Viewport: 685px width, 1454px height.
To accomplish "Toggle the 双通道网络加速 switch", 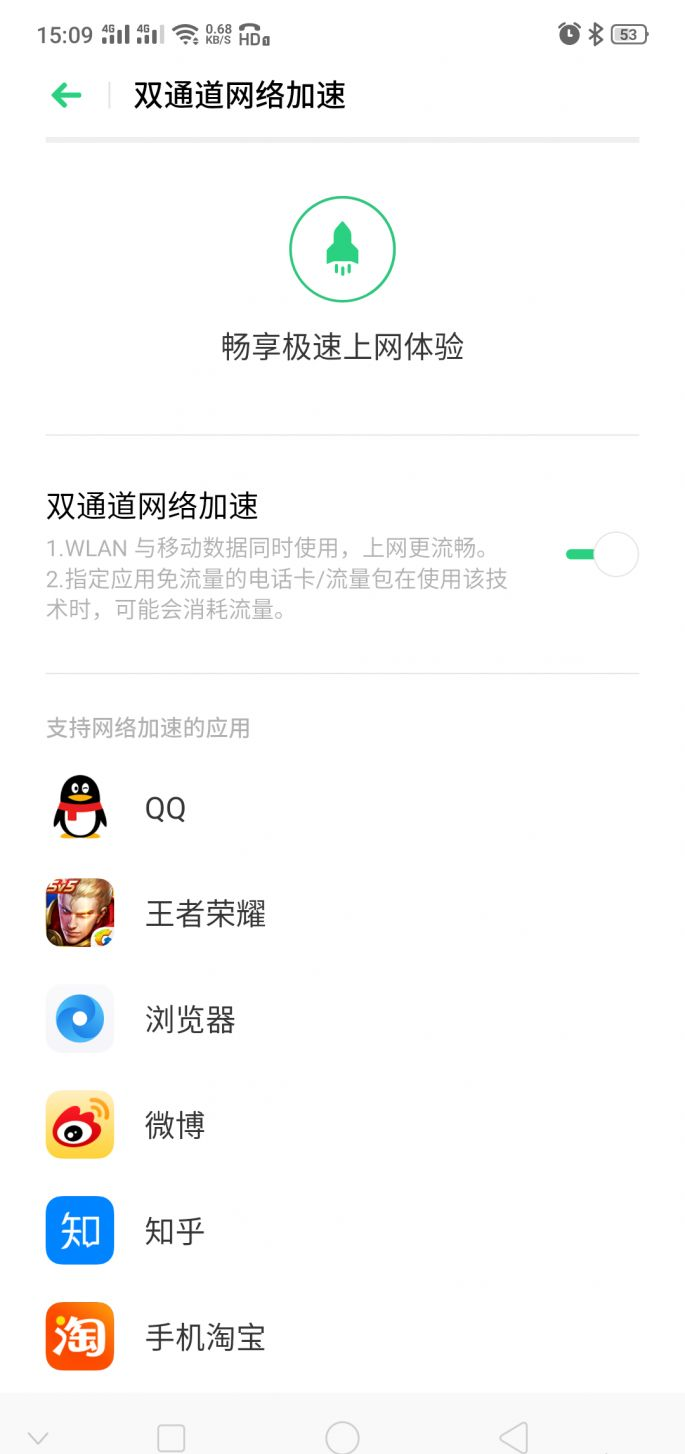I will click(601, 554).
